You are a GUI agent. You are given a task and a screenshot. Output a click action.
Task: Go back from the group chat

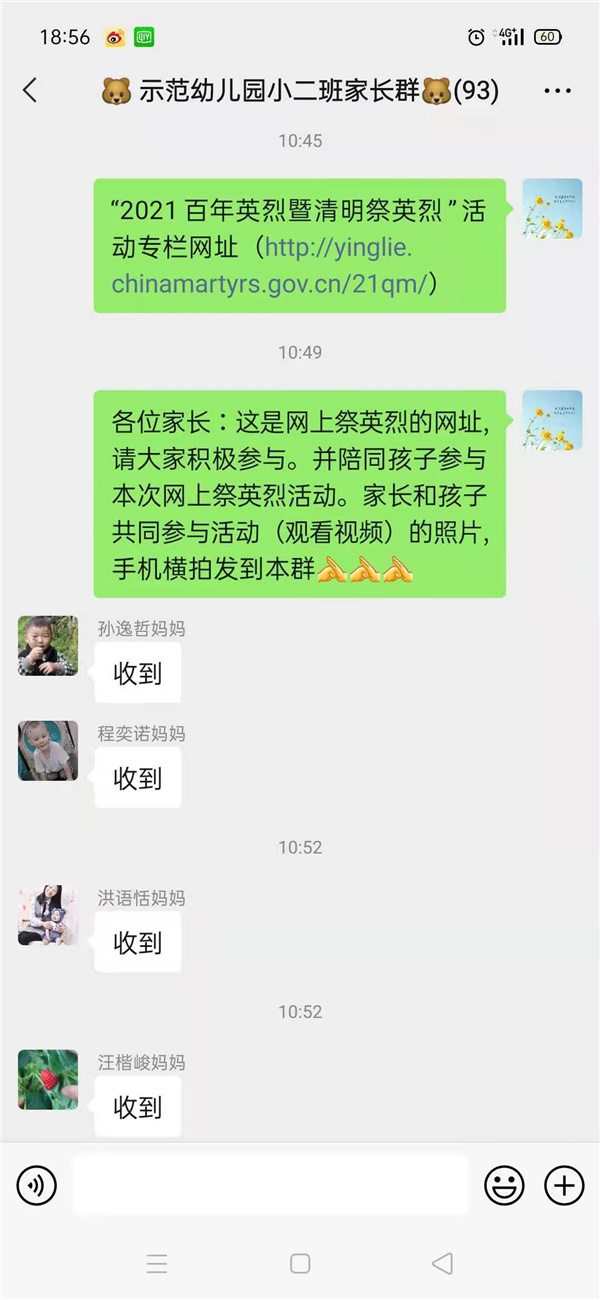pyautogui.click(x=30, y=91)
